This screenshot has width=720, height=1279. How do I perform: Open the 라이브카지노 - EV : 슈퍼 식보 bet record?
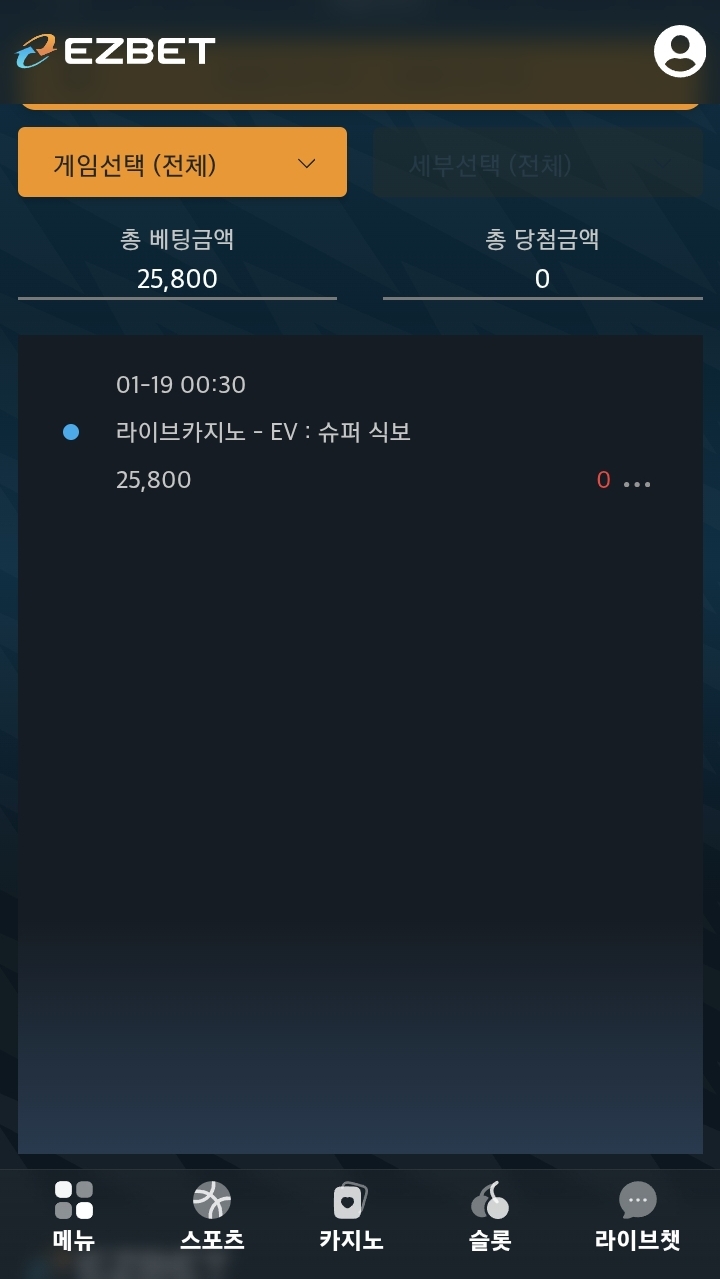[x=264, y=433]
